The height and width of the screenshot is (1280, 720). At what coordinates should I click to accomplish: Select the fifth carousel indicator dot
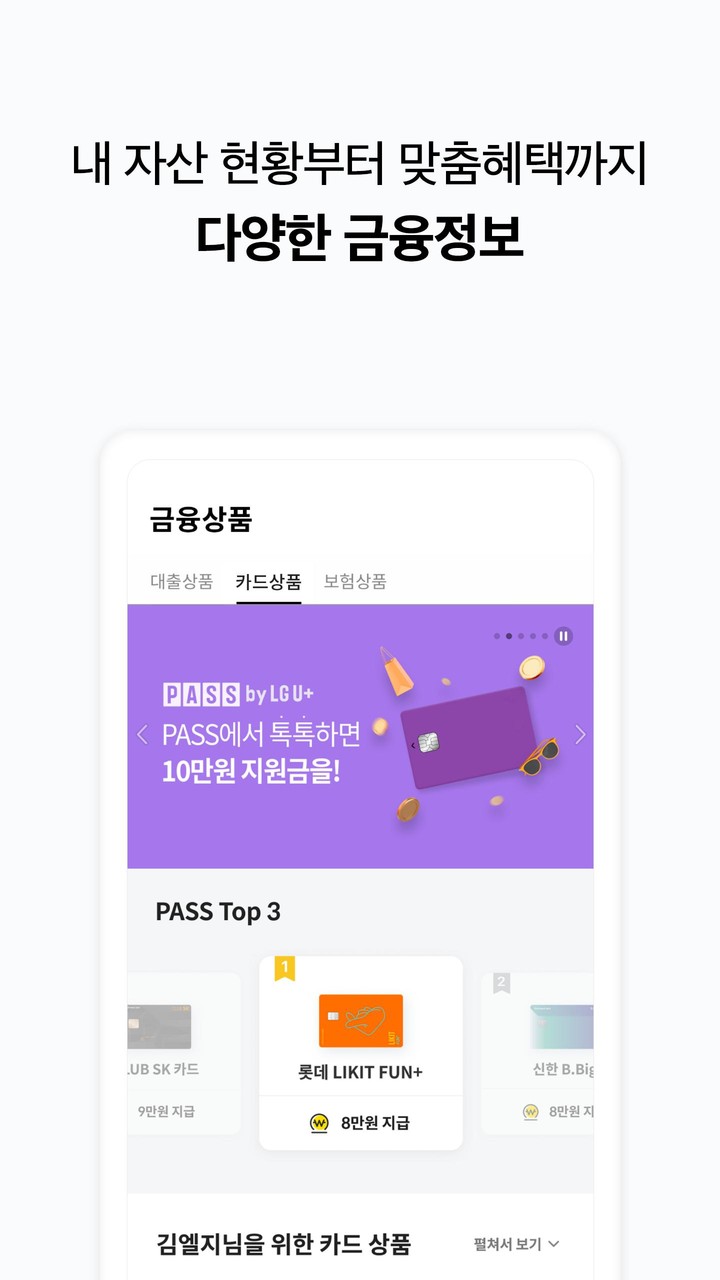tap(544, 636)
